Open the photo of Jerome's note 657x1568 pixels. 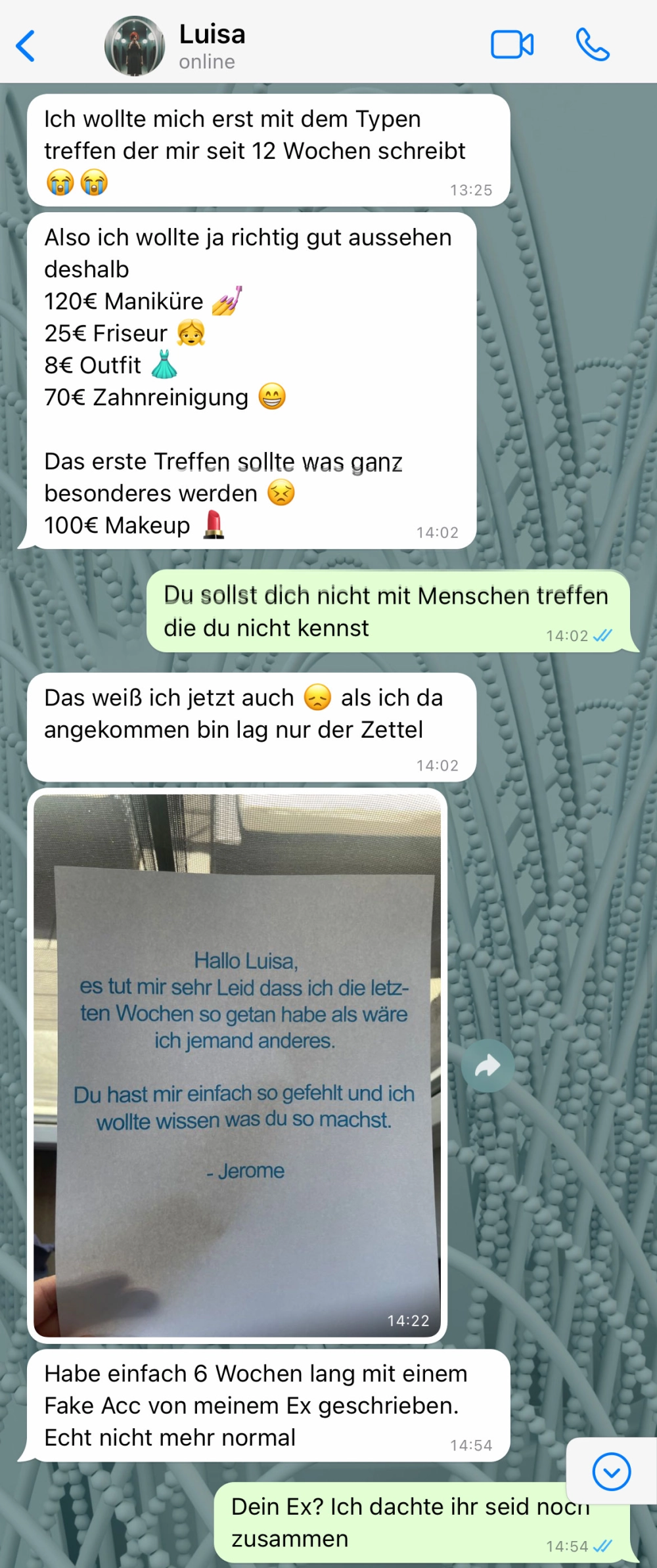(237, 1064)
